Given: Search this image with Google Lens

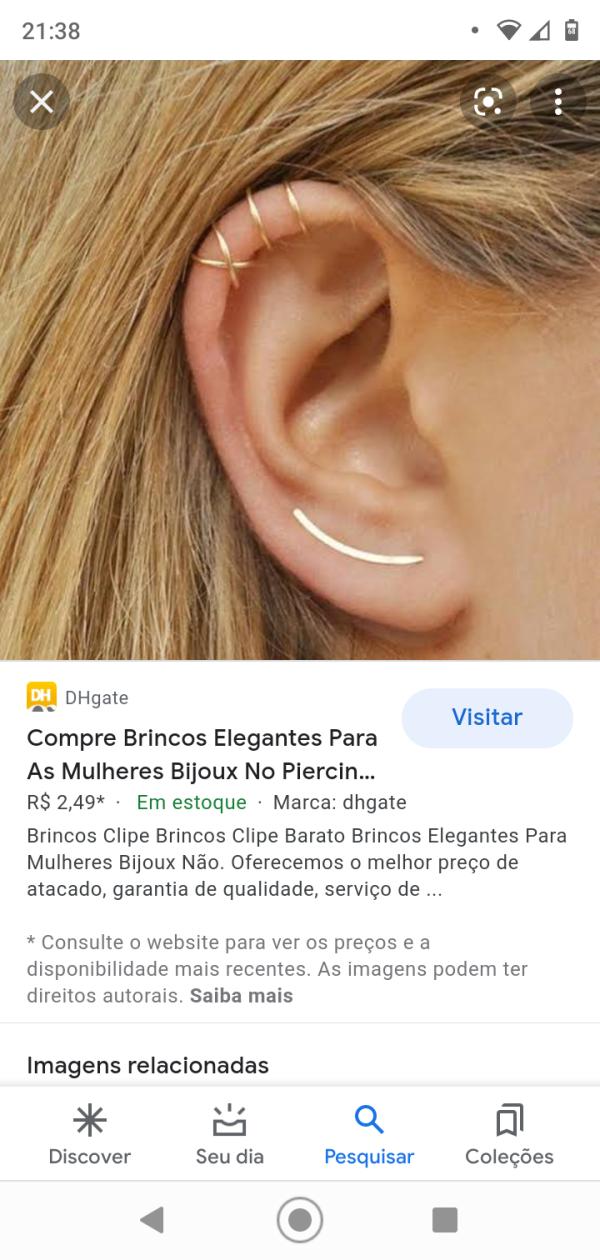Looking at the screenshot, I should 488,101.
